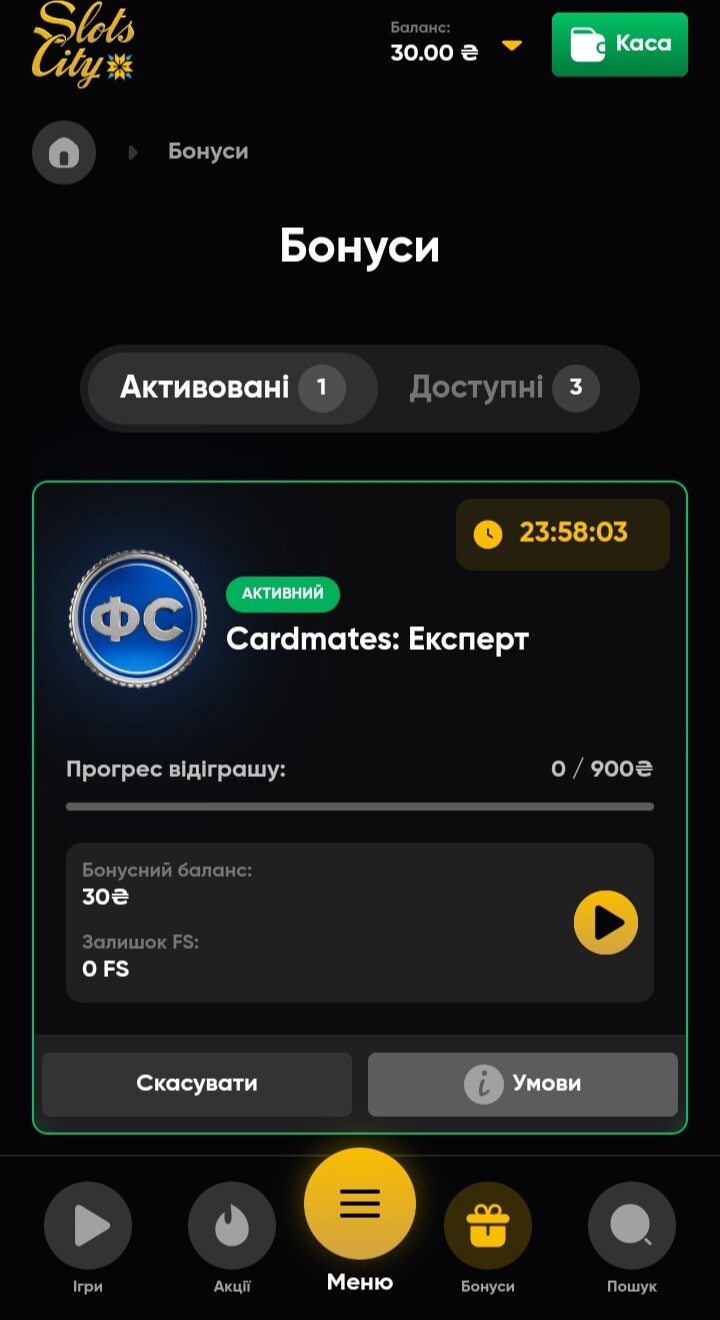The image size is (720, 1320).
Task: Open the Акції promotions tab
Action: (232, 1238)
